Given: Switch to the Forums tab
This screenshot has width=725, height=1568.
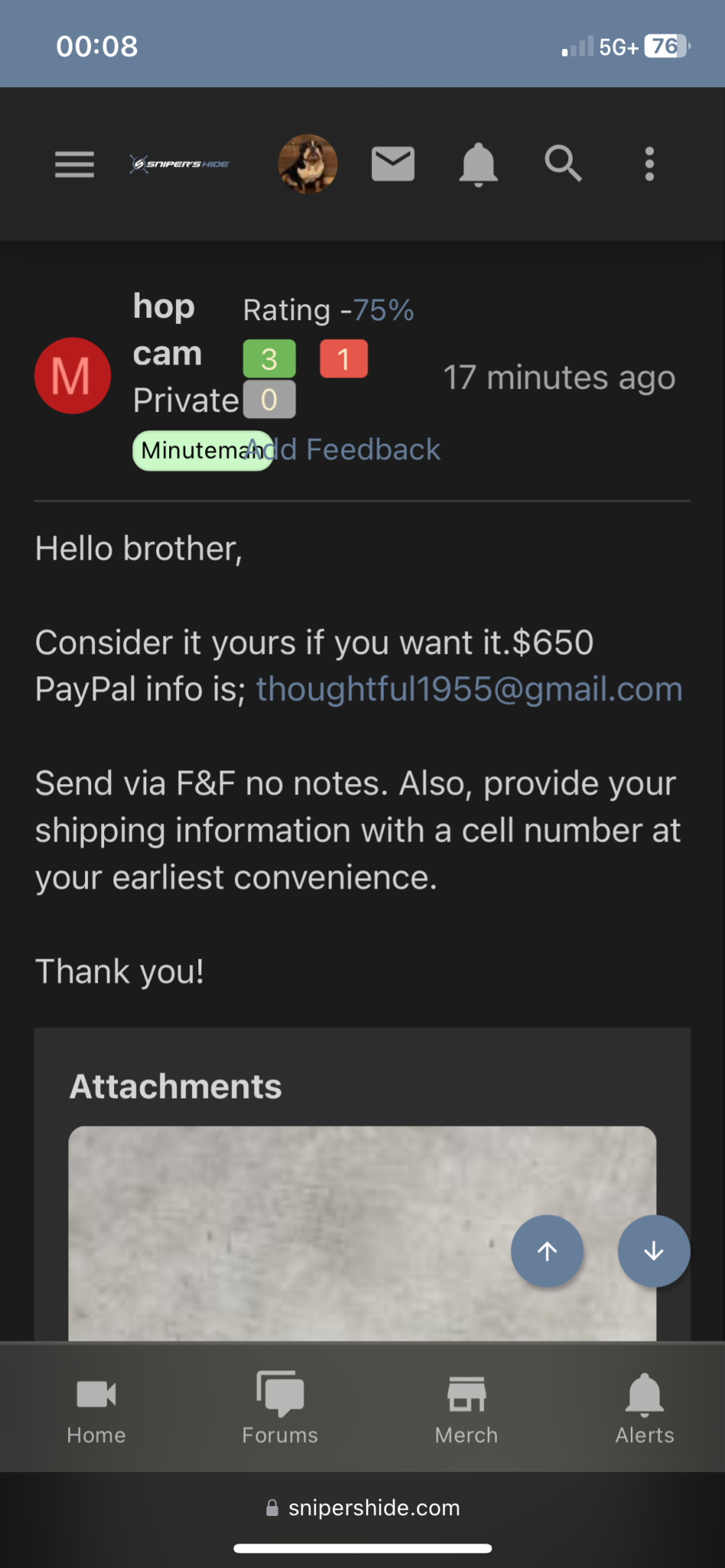Looking at the screenshot, I should coord(280,1407).
